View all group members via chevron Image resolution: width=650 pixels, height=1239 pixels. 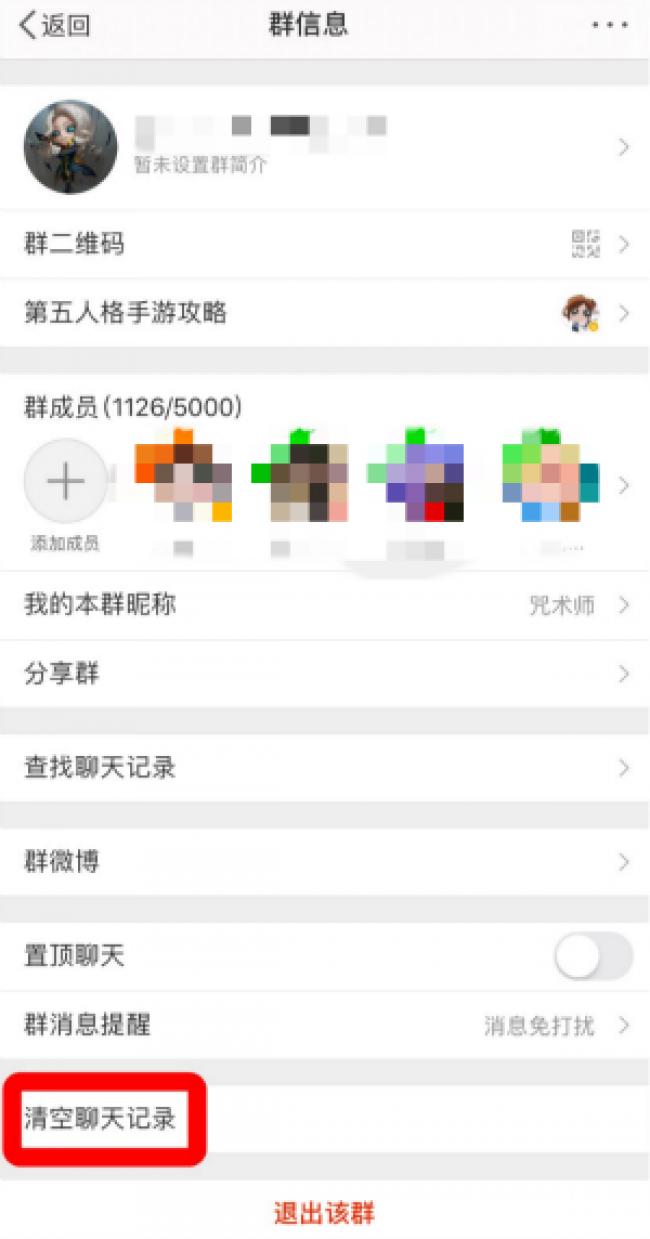tap(624, 486)
